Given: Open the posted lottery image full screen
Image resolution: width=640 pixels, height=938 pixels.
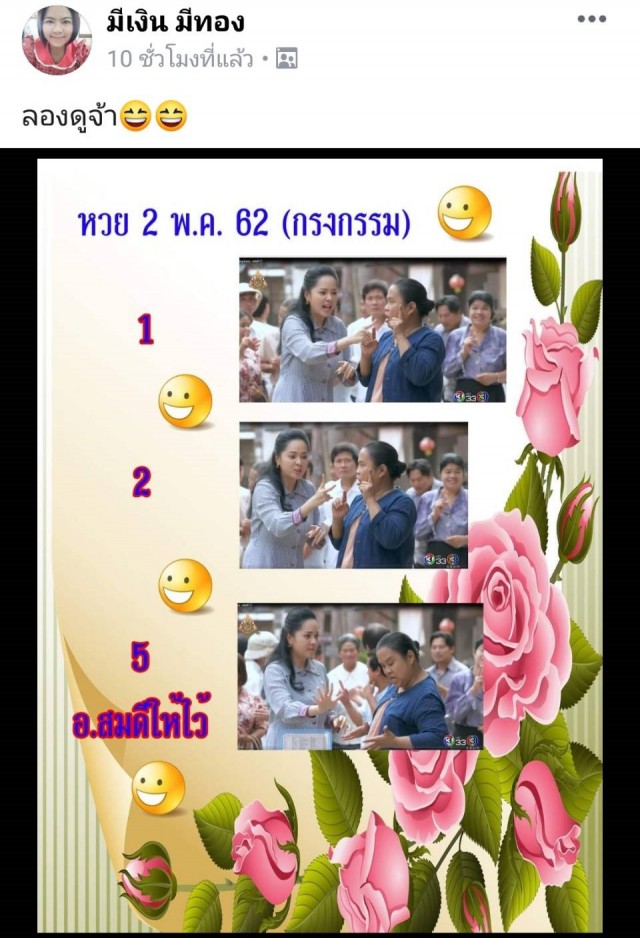Looking at the screenshot, I should [x=320, y=540].
